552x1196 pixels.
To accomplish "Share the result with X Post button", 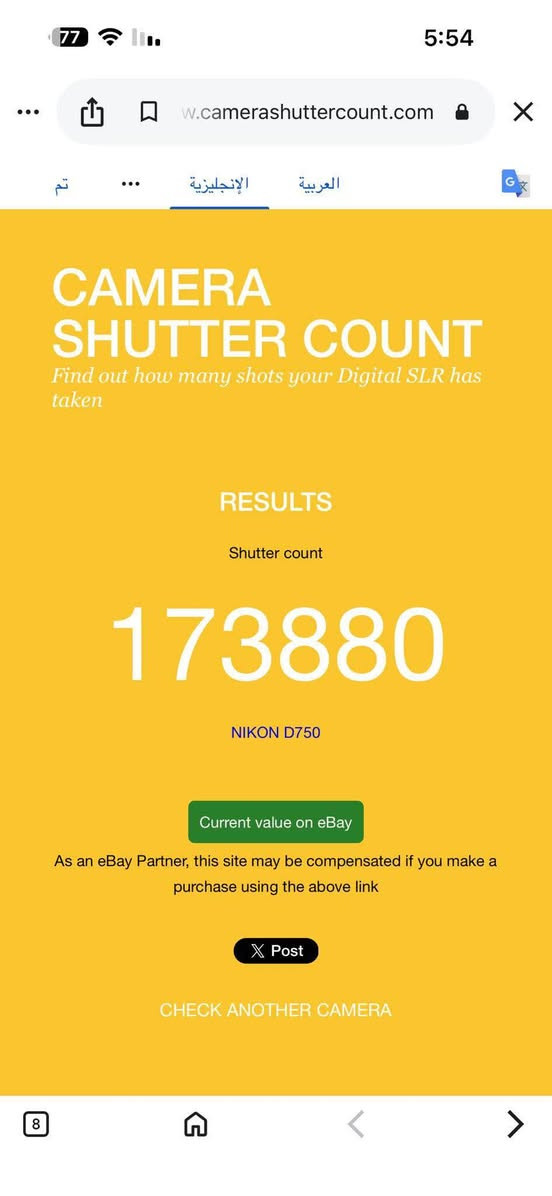I will [x=276, y=950].
